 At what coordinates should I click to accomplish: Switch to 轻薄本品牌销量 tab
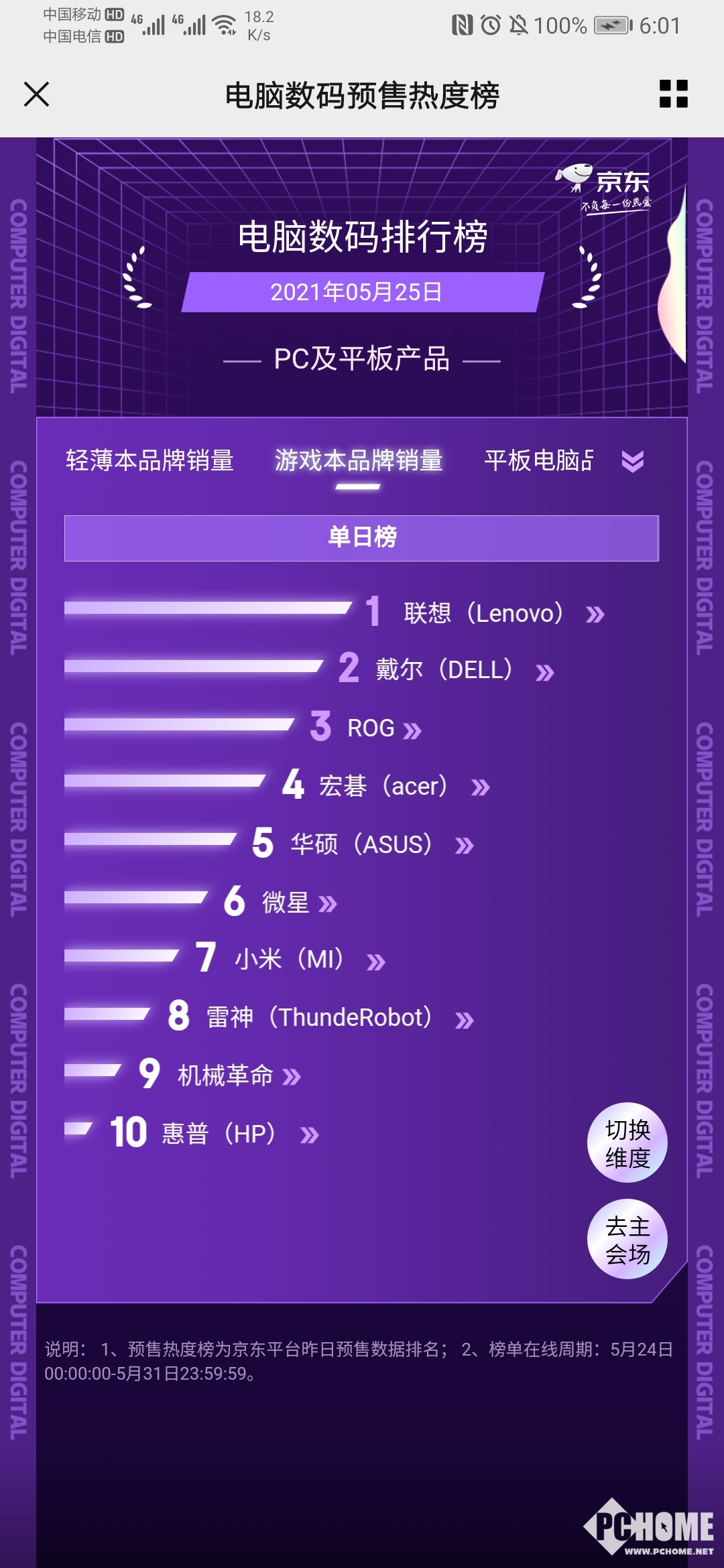point(149,460)
